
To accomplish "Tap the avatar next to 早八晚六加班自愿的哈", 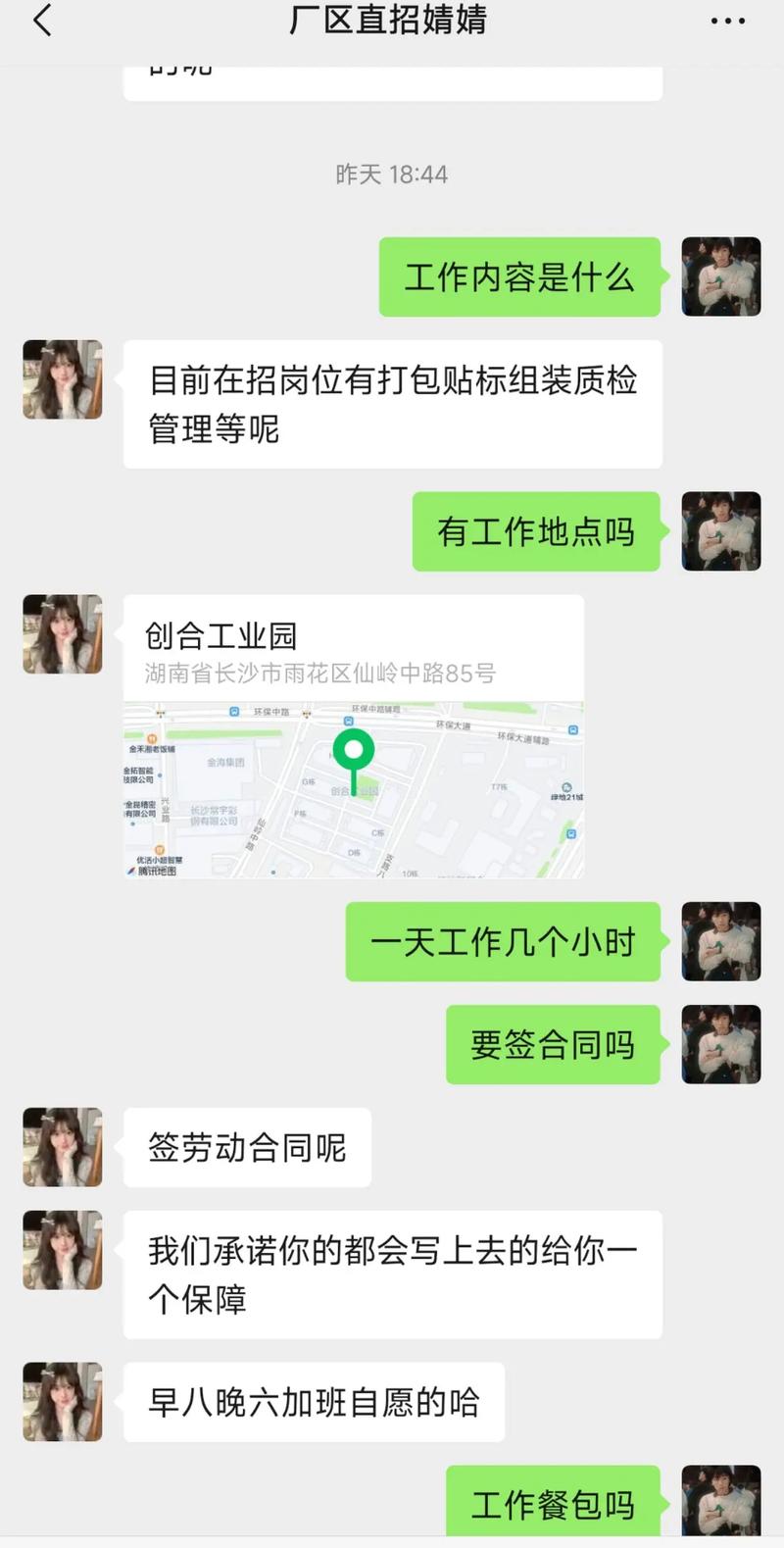I will coord(63,1401).
